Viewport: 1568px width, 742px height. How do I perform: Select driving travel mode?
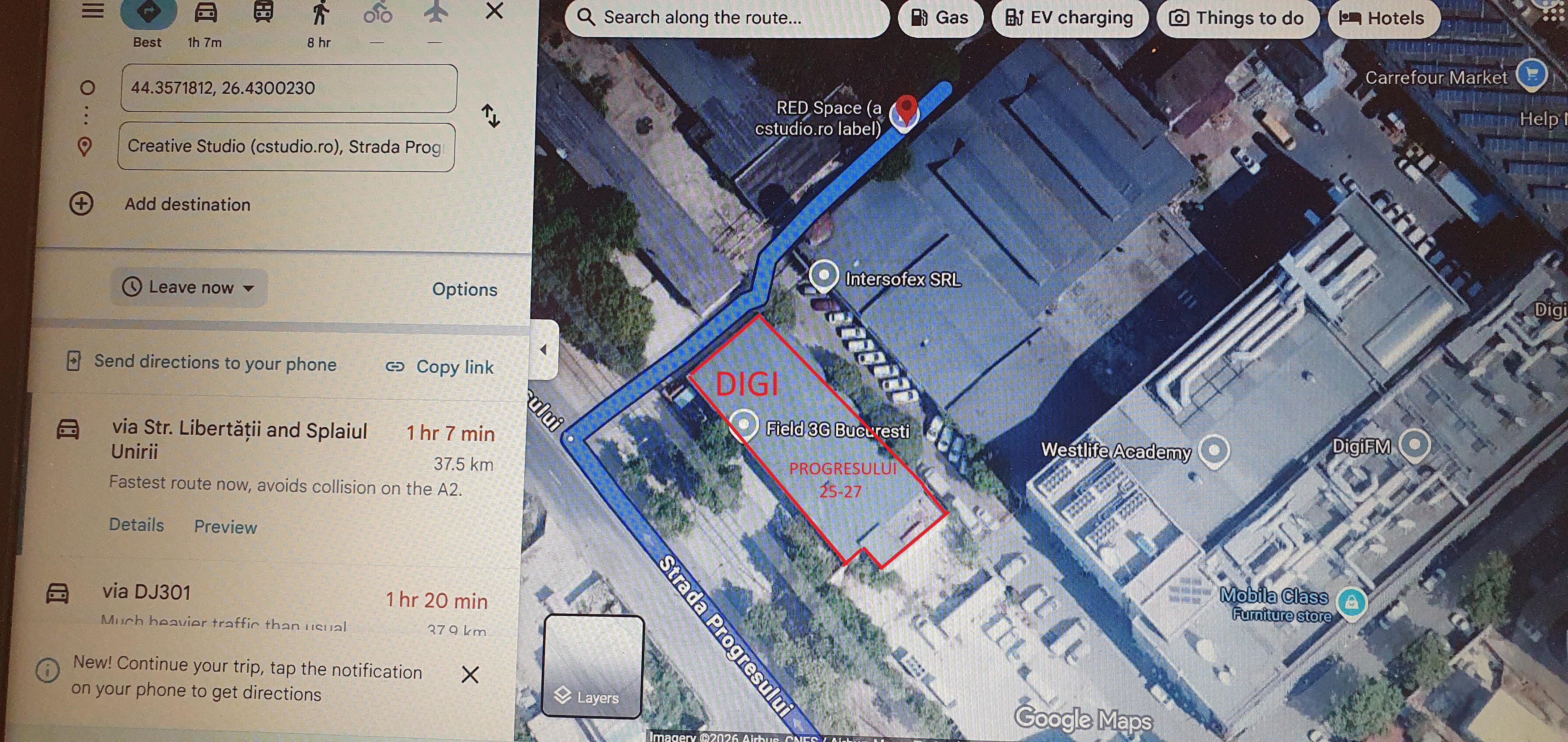[x=206, y=13]
